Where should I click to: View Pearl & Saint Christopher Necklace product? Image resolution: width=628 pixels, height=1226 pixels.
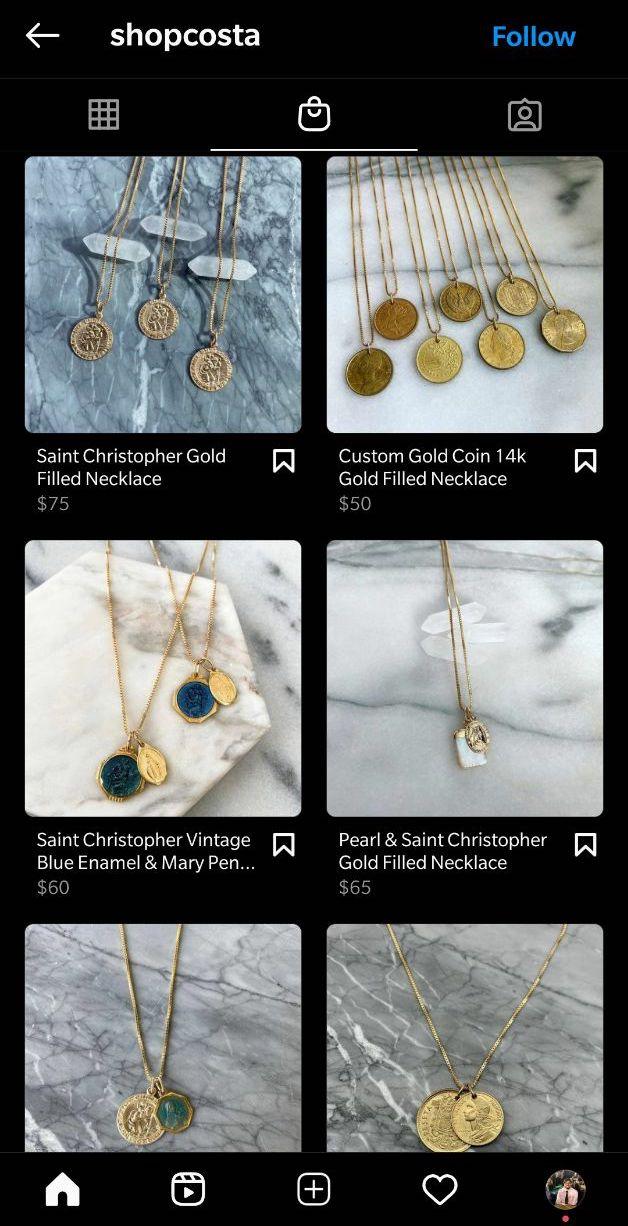point(465,678)
